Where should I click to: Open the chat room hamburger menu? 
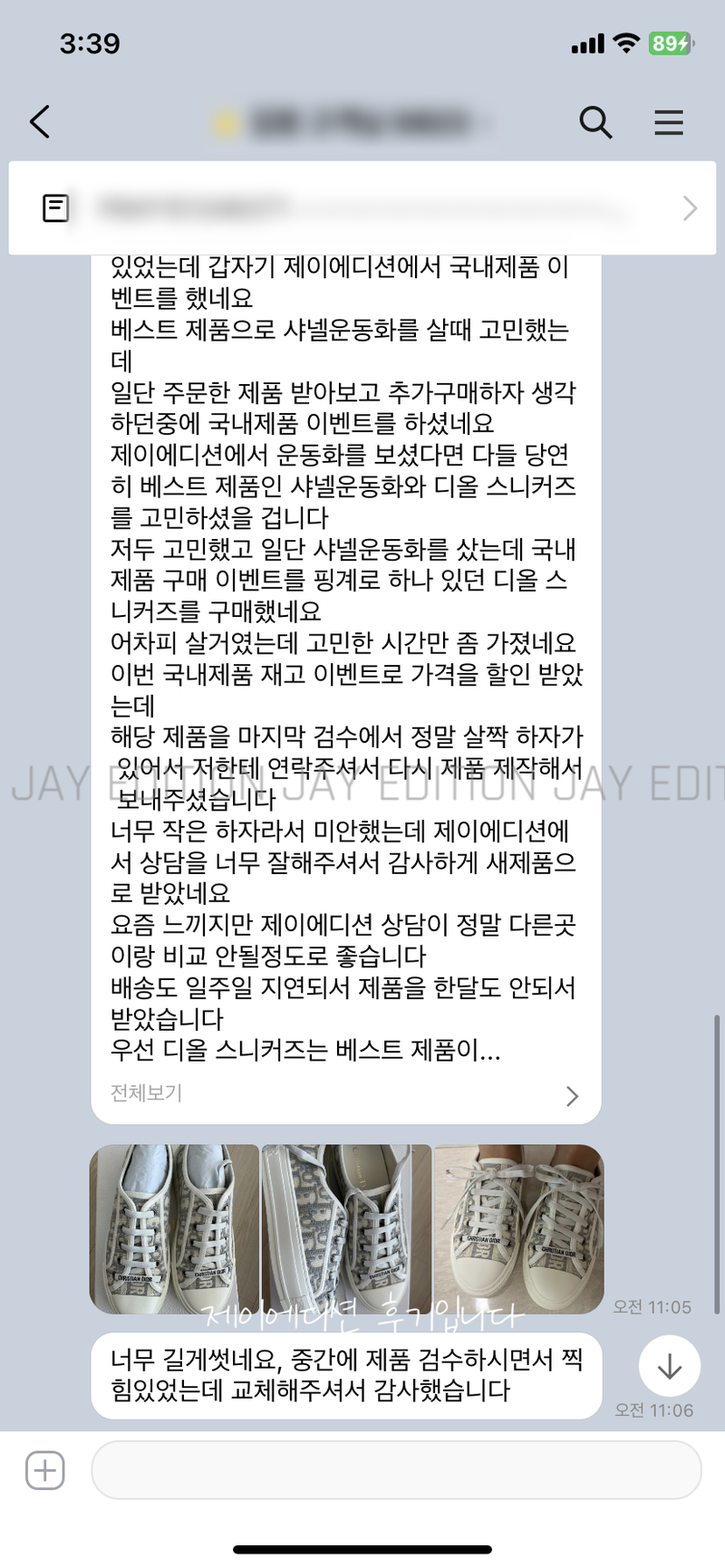(x=669, y=122)
